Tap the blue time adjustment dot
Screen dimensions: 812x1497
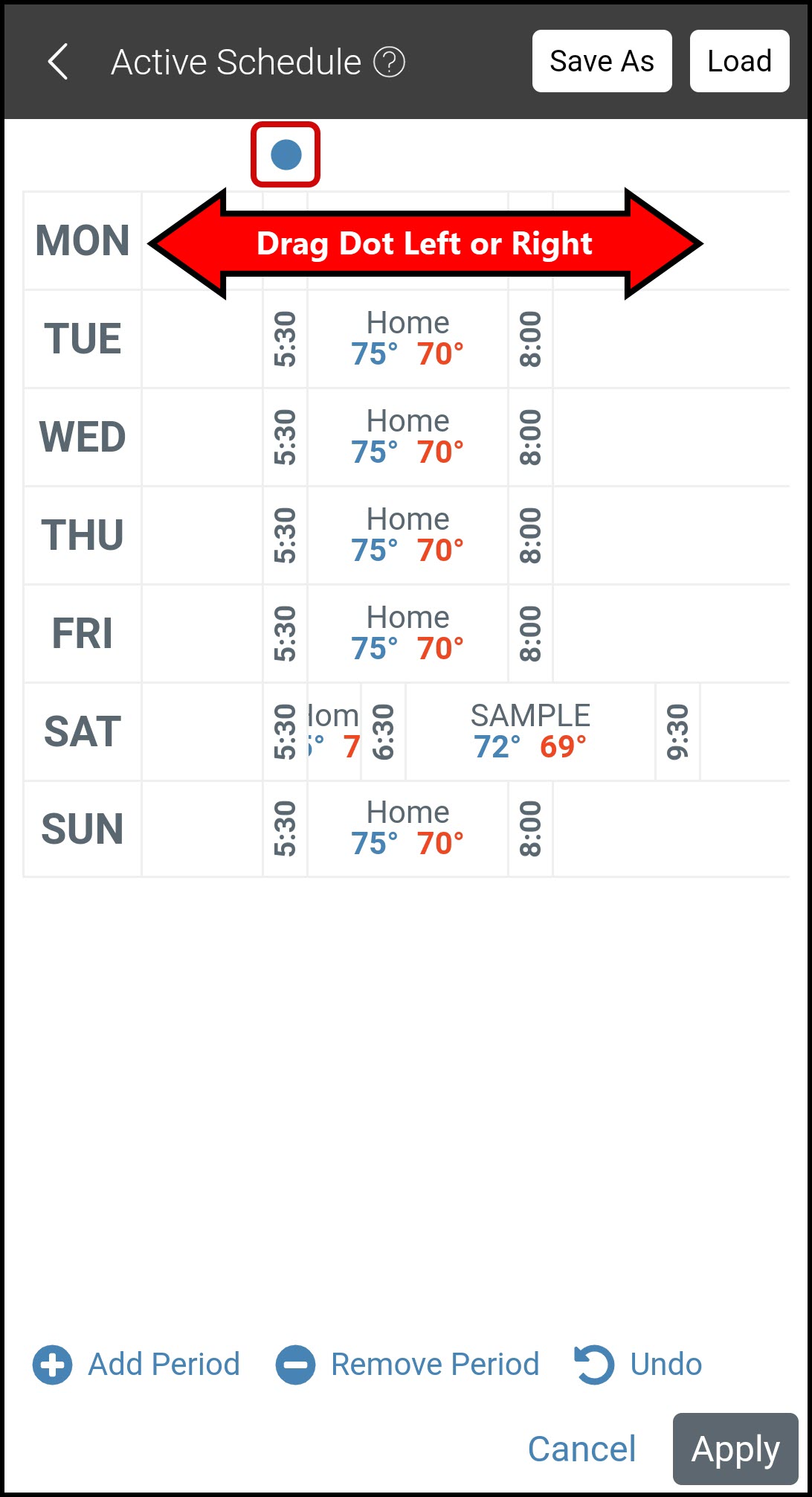(286, 155)
